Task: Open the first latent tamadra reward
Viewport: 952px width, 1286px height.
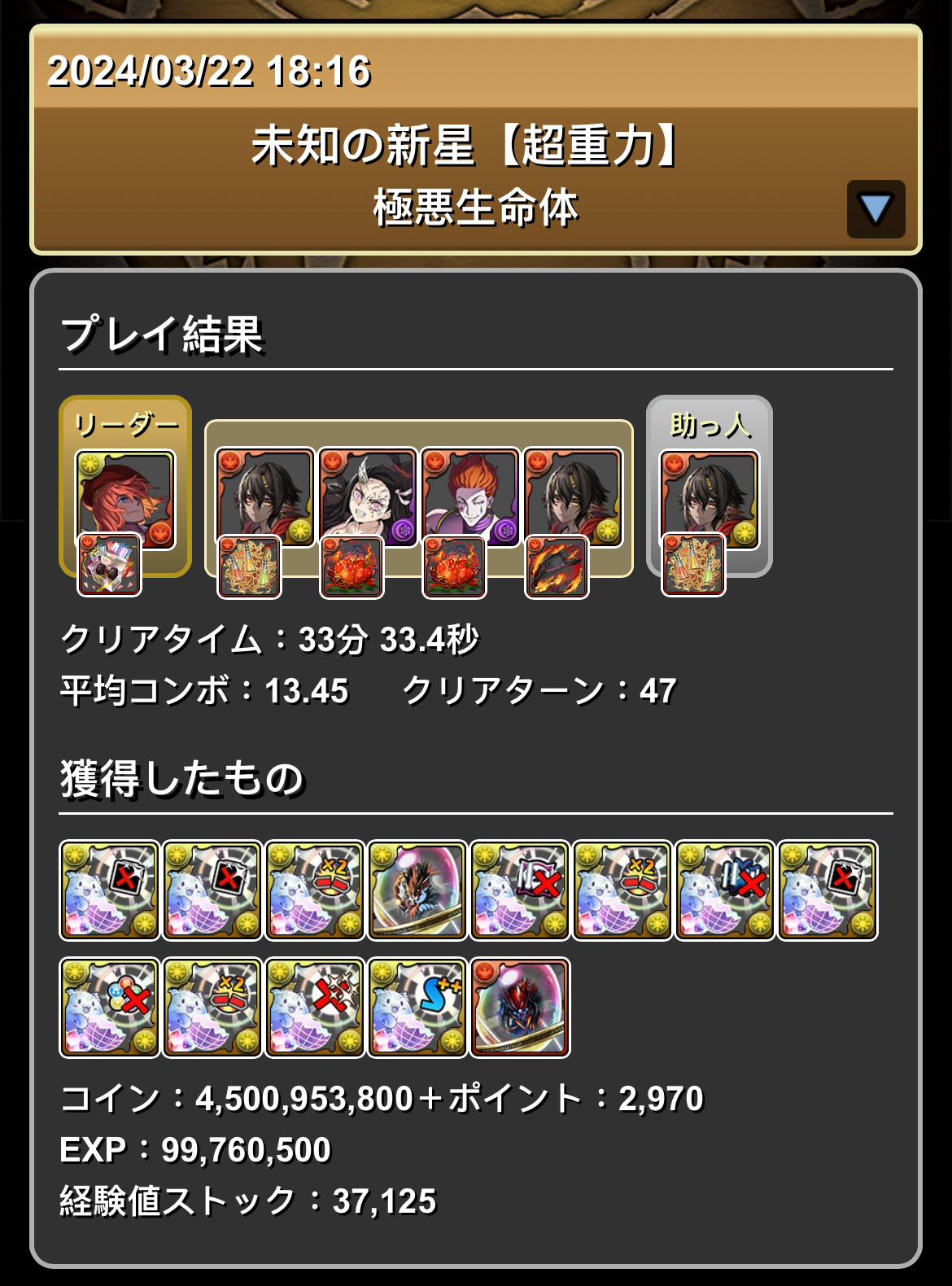Action: [x=110, y=890]
